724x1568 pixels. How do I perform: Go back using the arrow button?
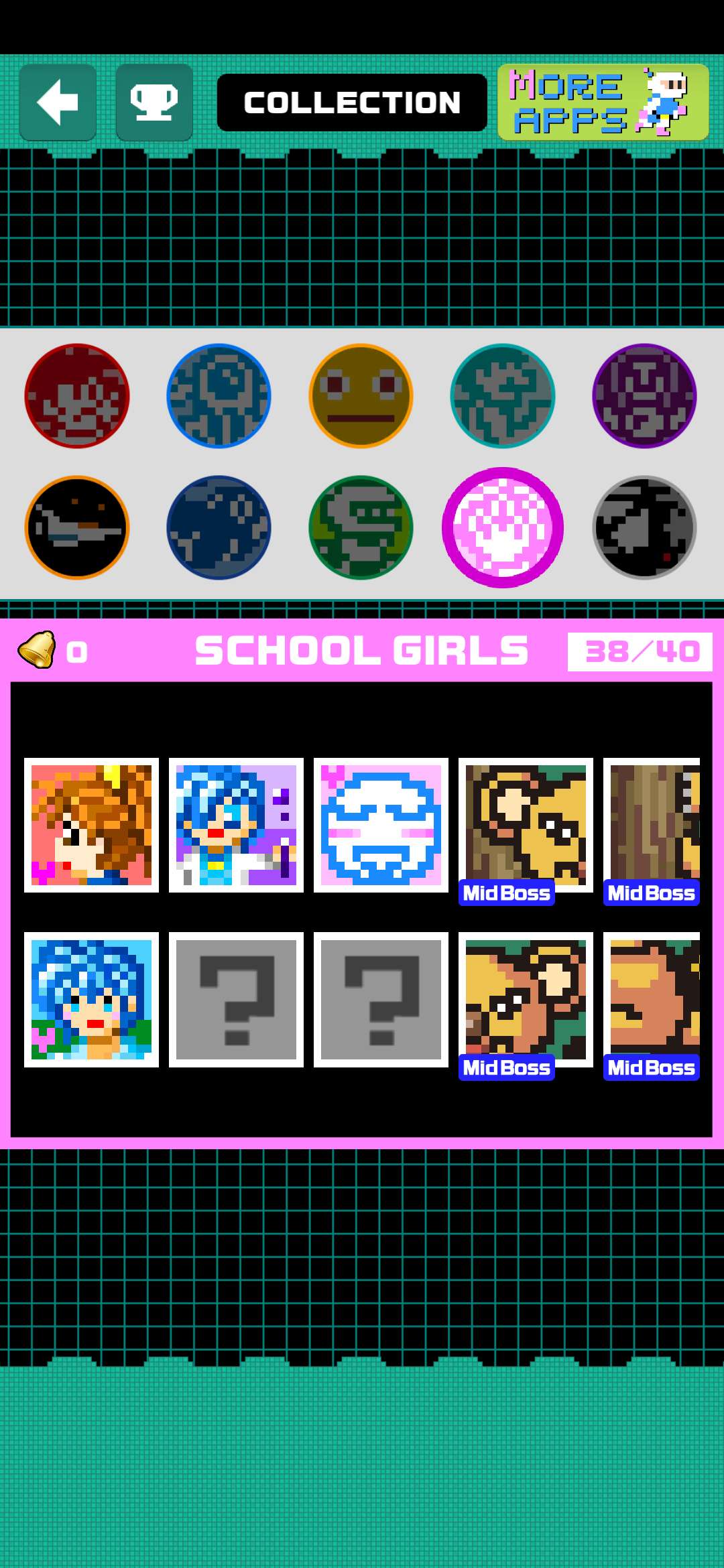58,103
